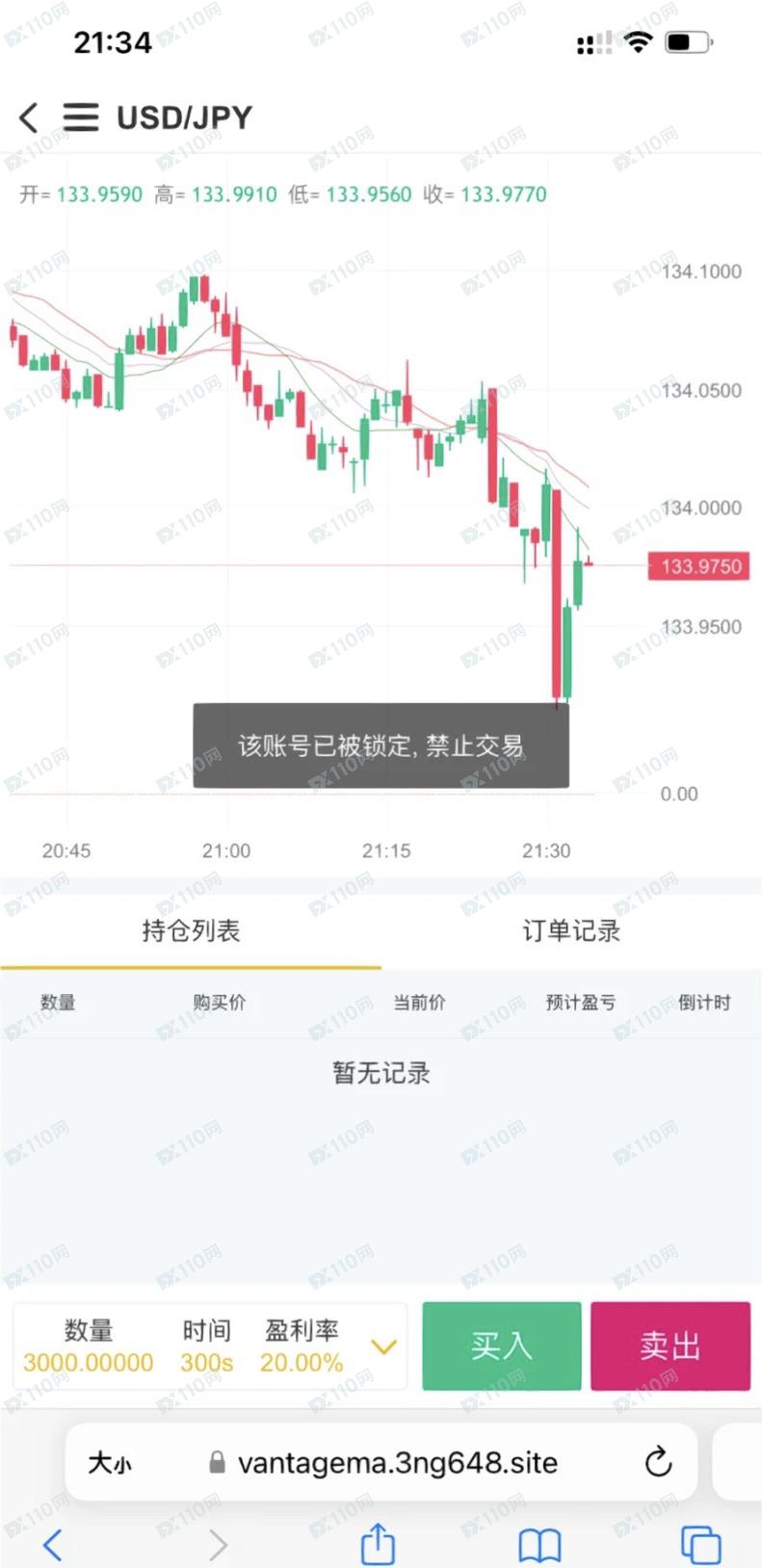Viewport: 762px width, 1568px height.
Task: Reload the page
Action: point(658,1462)
